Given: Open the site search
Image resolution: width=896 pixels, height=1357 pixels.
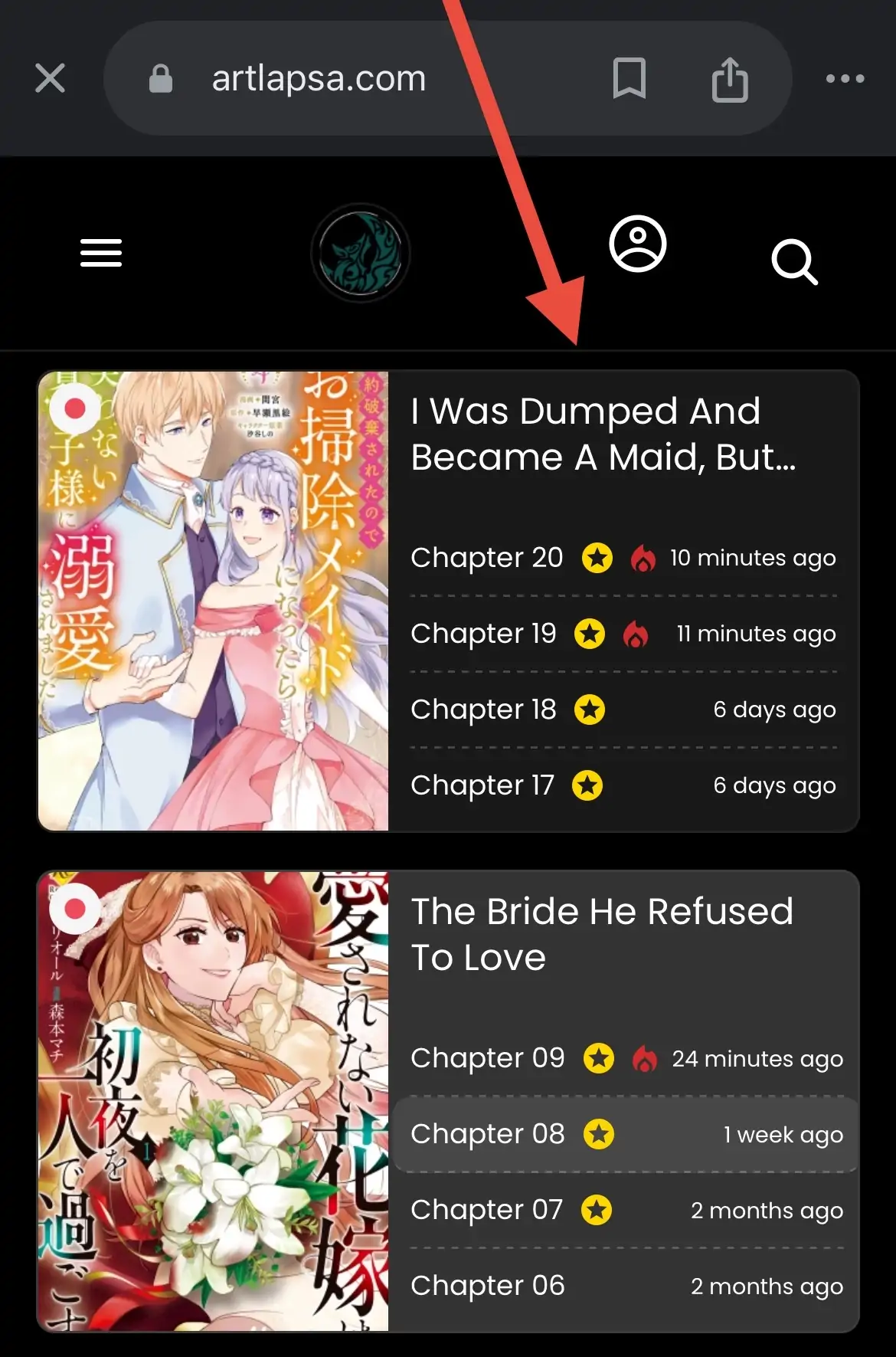Looking at the screenshot, I should pos(794,262).
